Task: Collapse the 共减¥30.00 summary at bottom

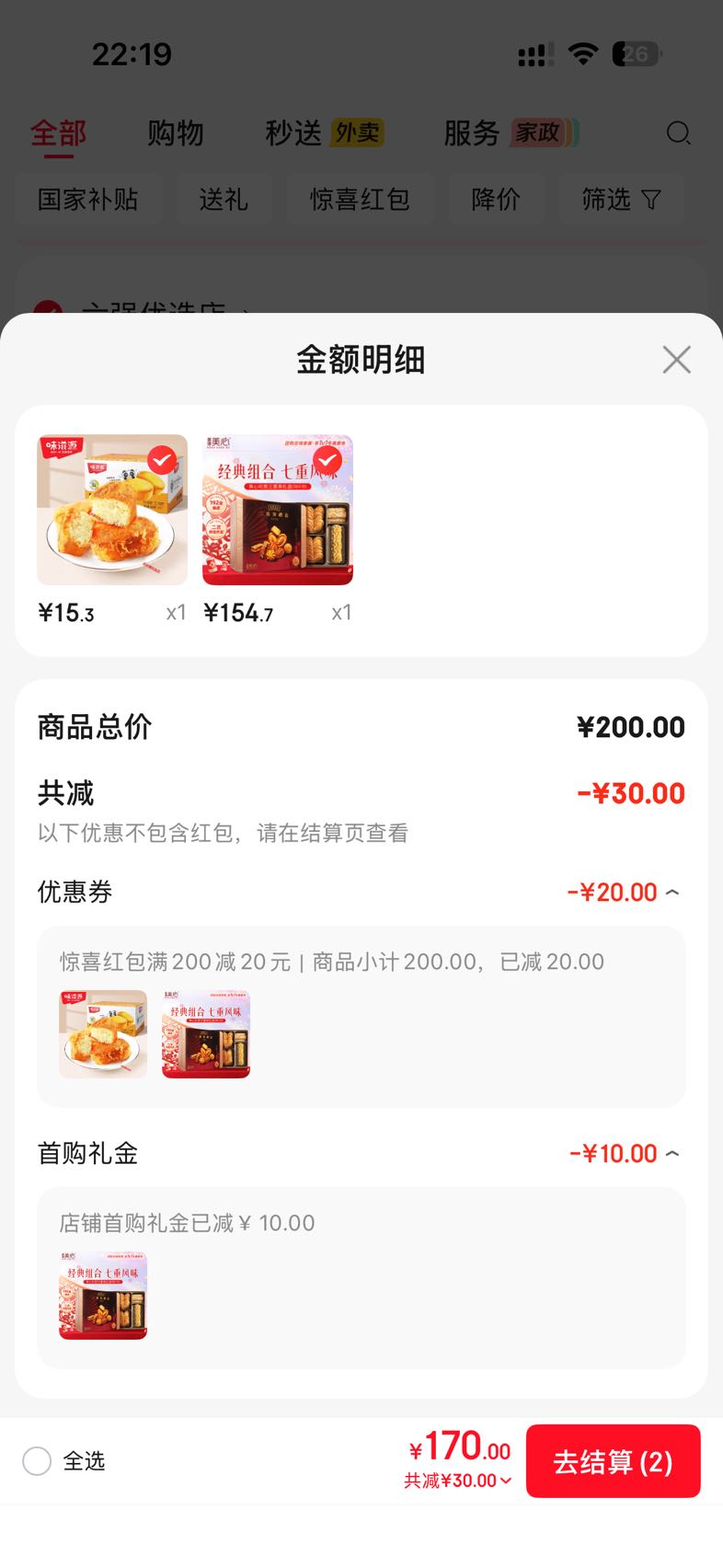Action: (457, 1481)
